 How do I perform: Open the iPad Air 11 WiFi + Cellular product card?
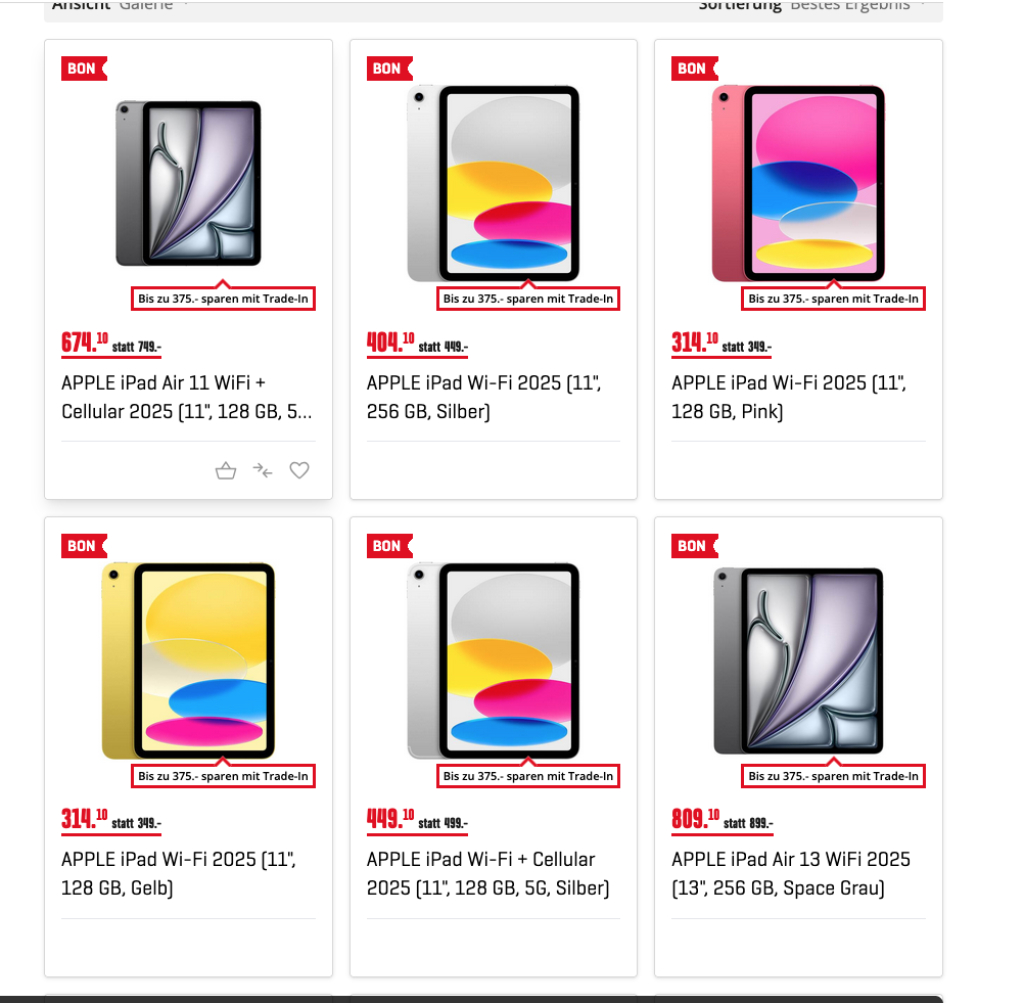pyautogui.click(x=187, y=397)
